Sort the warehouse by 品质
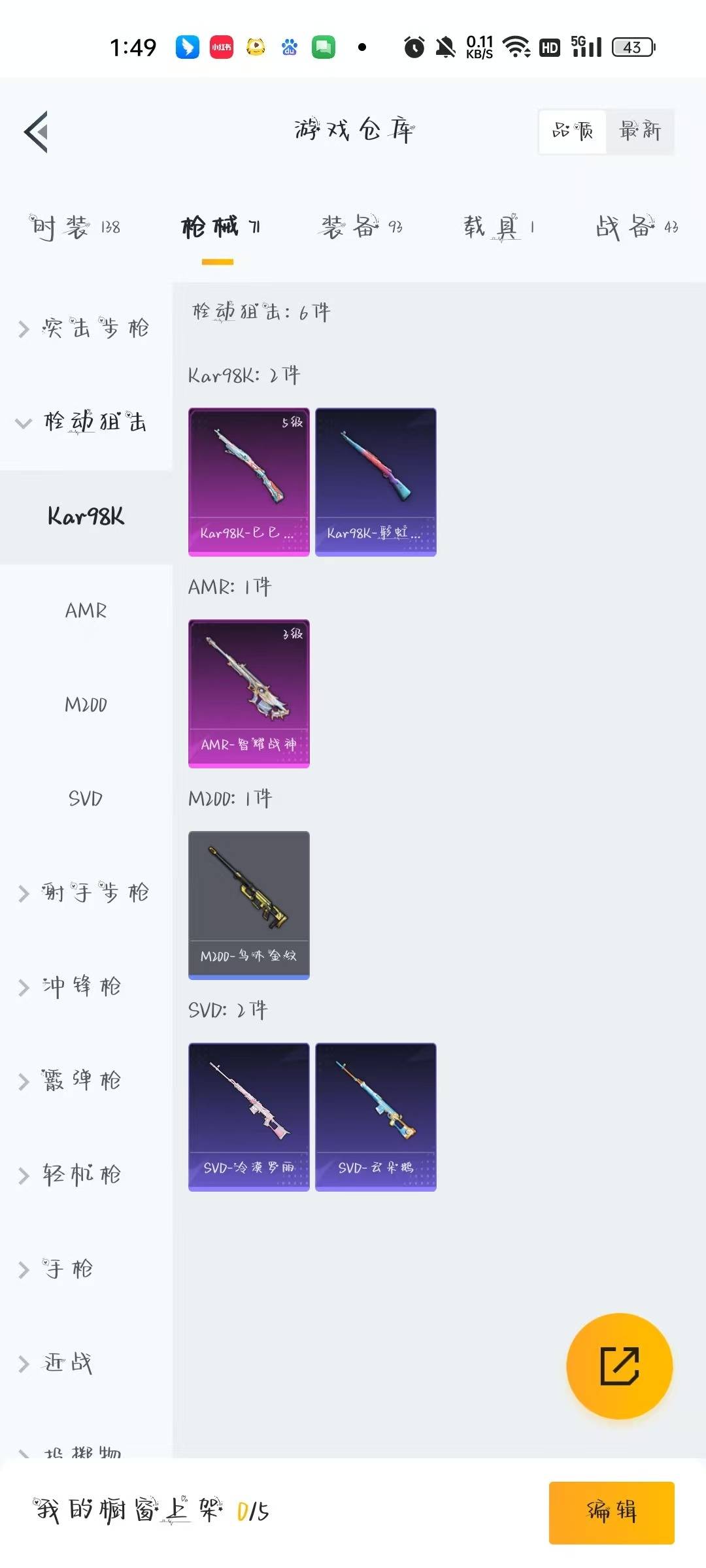 click(x=573, y=131)
